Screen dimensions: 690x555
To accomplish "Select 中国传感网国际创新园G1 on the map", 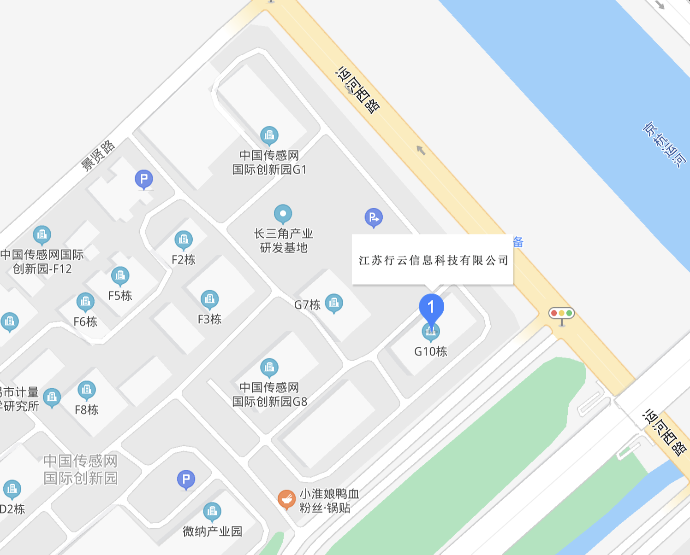I will tap(269, 136).
